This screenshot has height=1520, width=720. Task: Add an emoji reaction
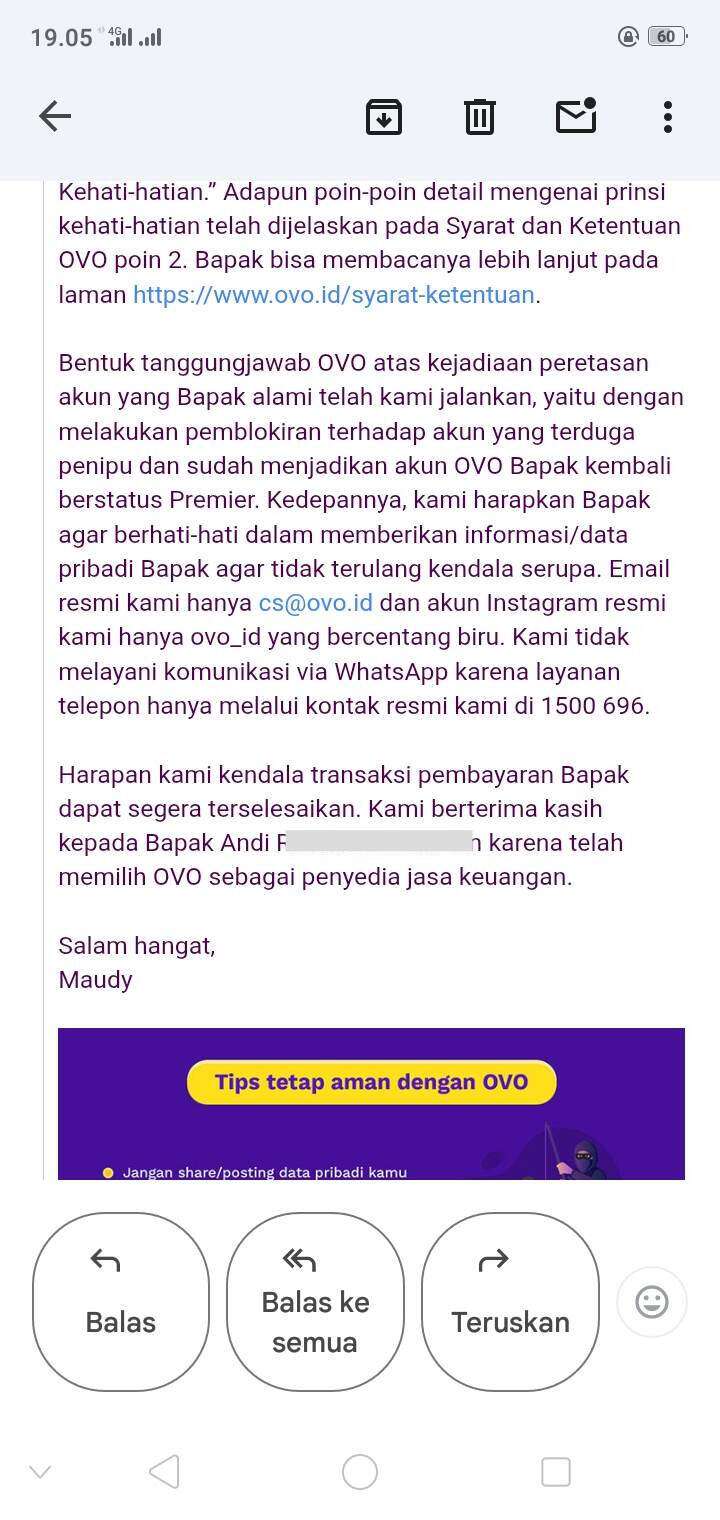coord(652,1302)
